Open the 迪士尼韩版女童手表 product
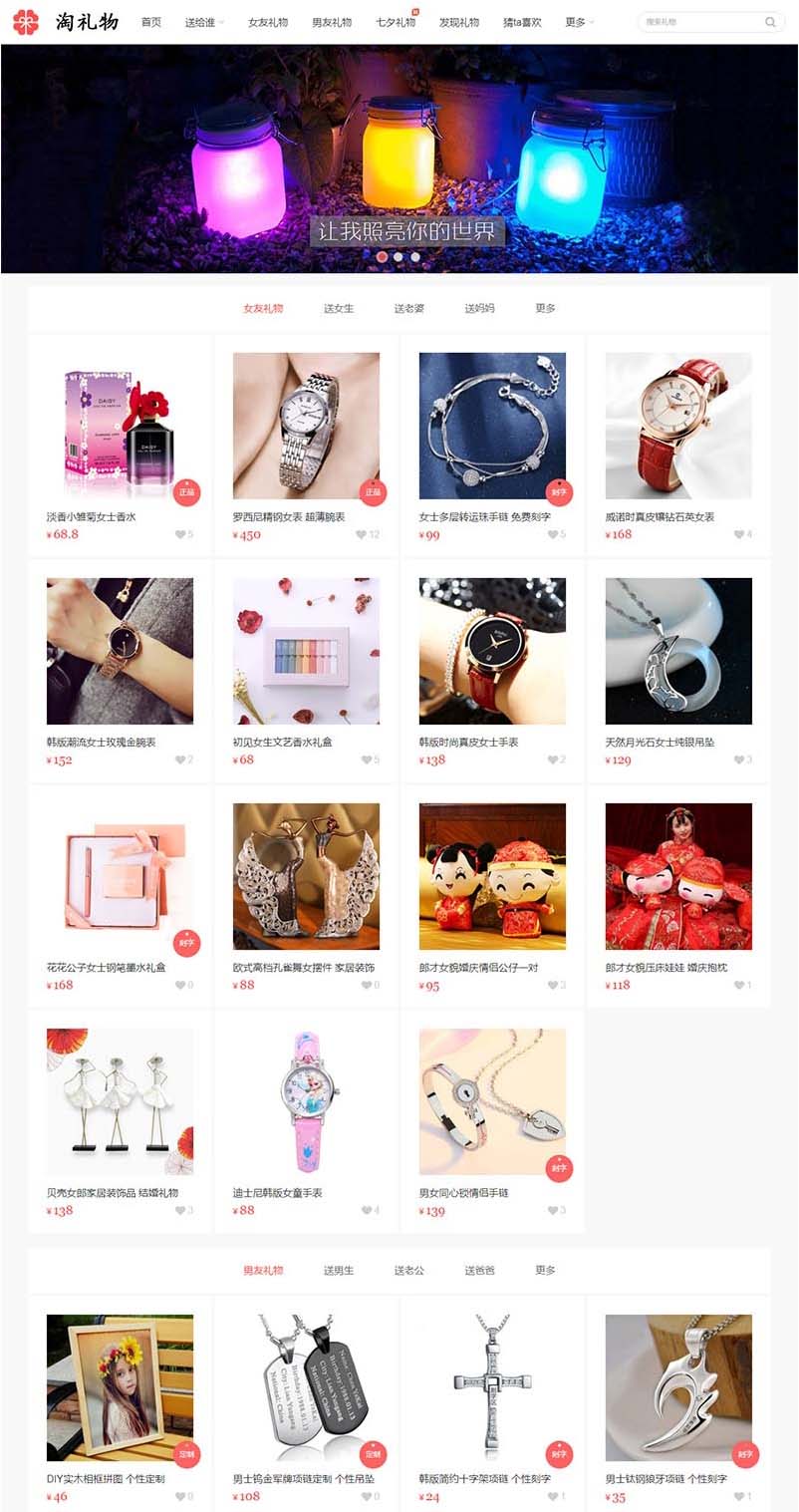This screenshot has height=1512, width=799. (x=306, y=1101)
